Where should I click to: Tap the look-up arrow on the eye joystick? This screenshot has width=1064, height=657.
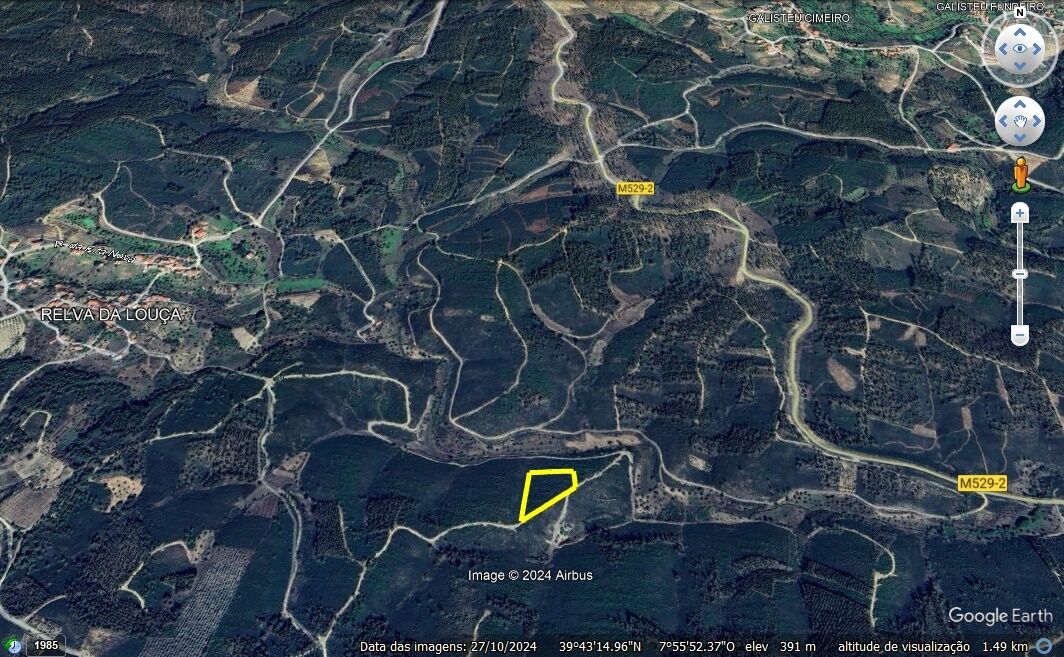point(1020,30)
